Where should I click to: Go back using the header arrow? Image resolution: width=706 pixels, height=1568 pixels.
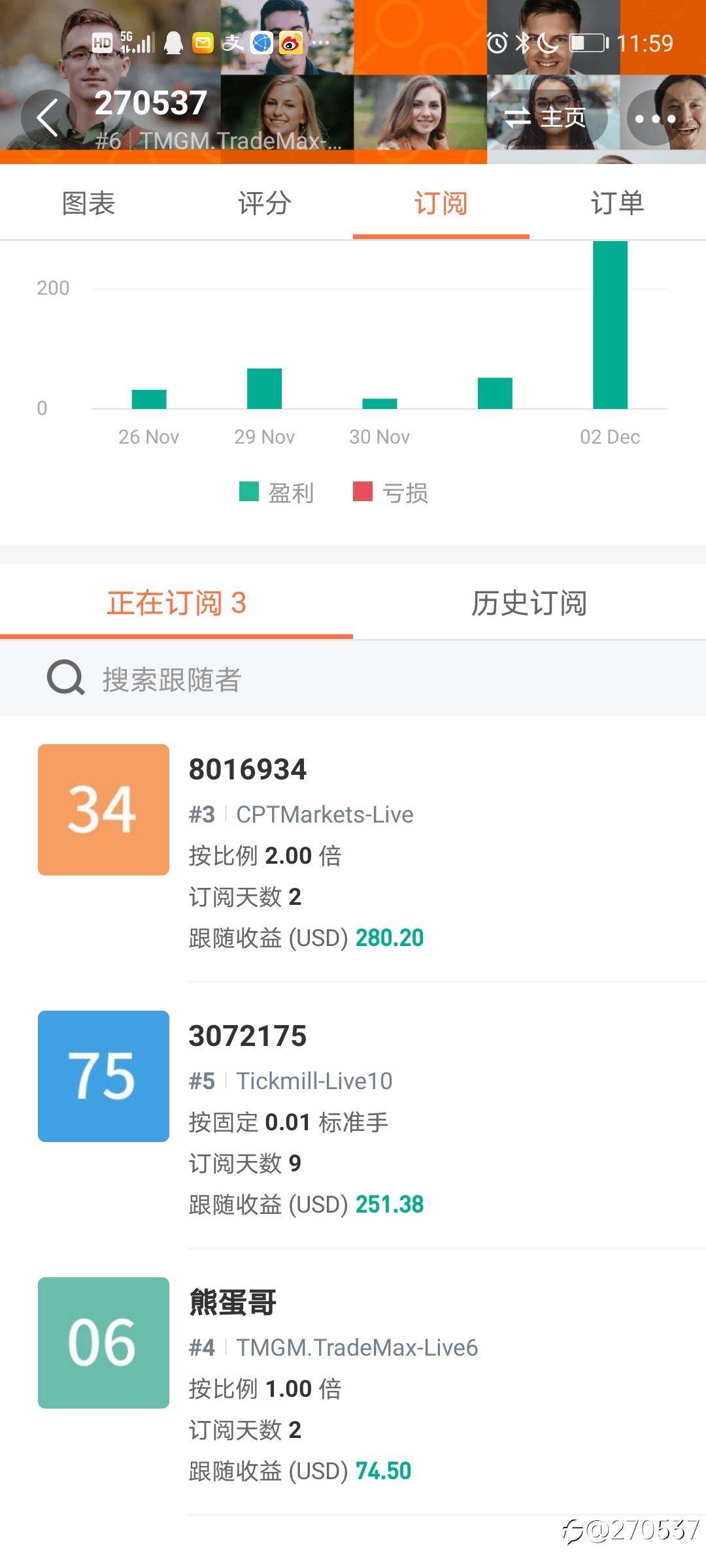pos(48,118)
